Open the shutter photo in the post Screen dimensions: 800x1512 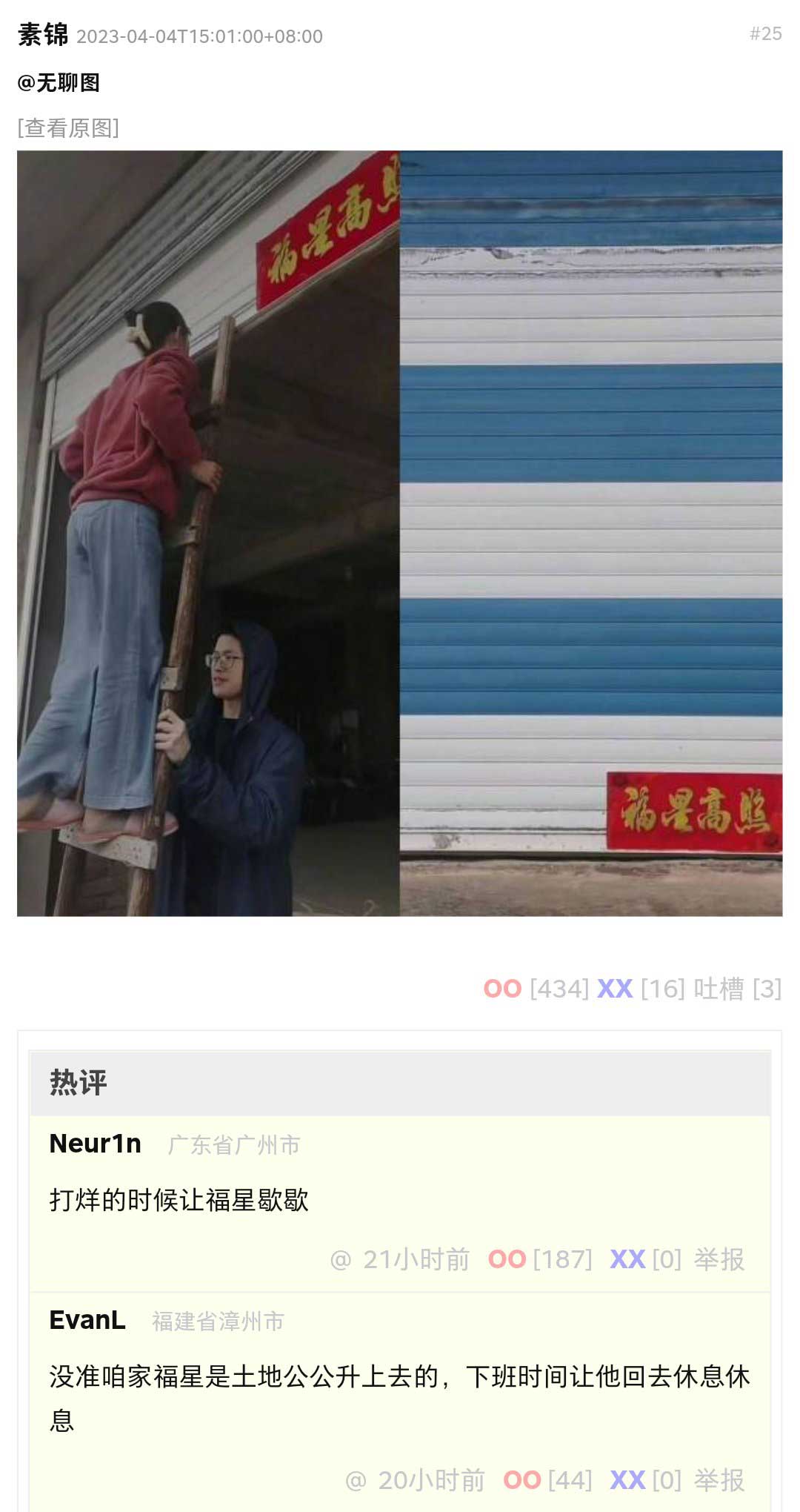click(400, 534)
